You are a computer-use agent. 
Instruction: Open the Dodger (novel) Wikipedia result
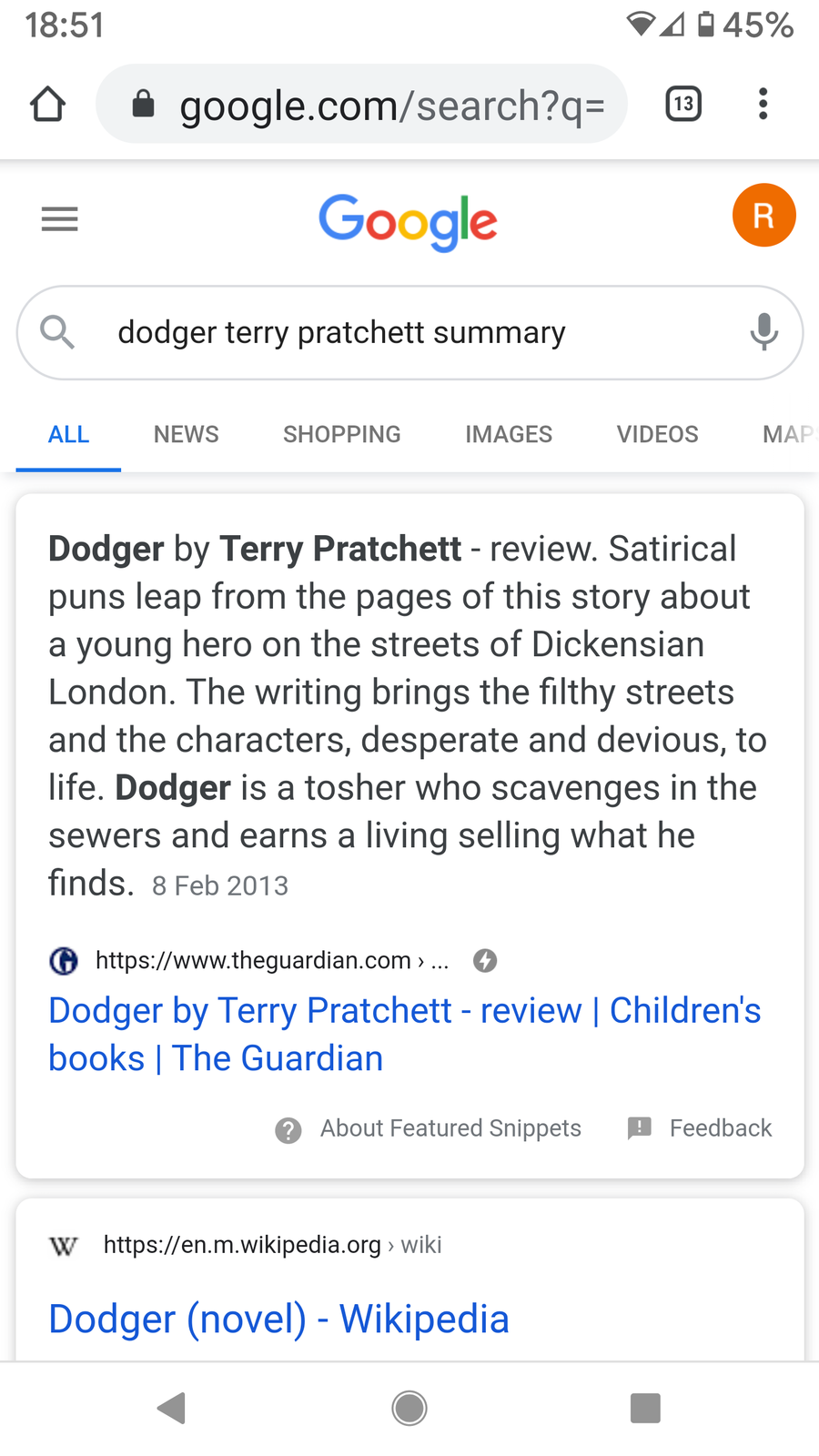278,1319
